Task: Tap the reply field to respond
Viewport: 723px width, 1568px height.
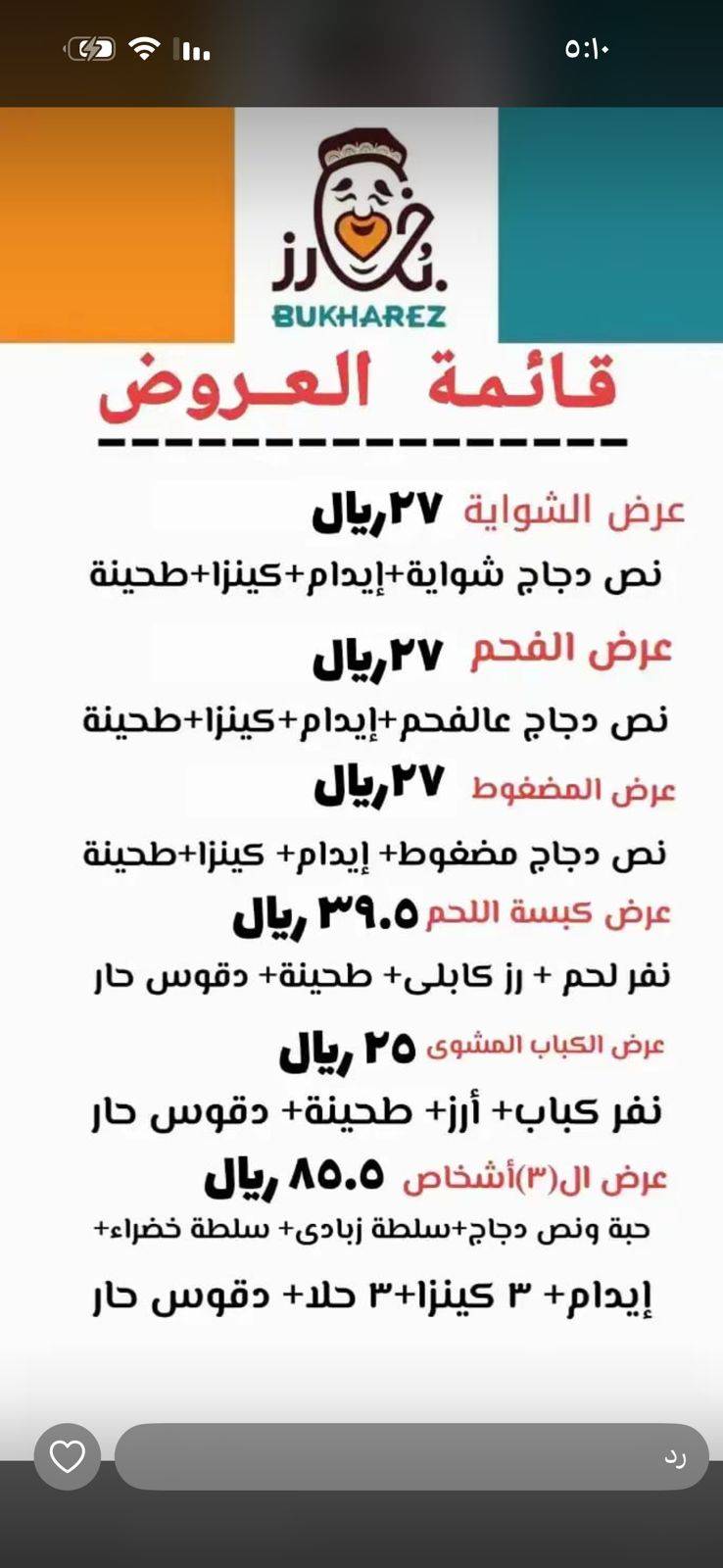Action: click(411, 1457)
